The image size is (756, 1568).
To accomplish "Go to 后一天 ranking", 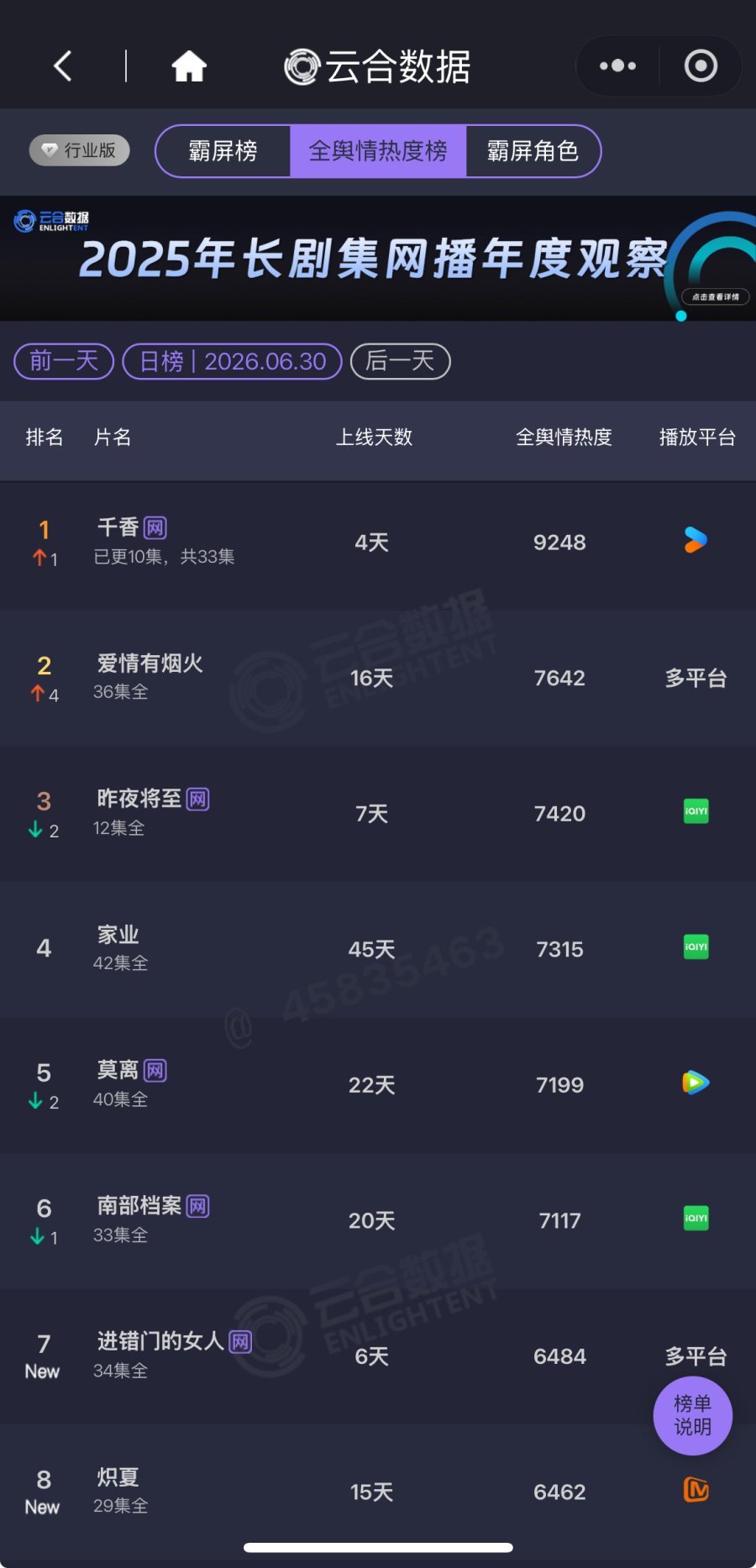I will pos(400,361).
